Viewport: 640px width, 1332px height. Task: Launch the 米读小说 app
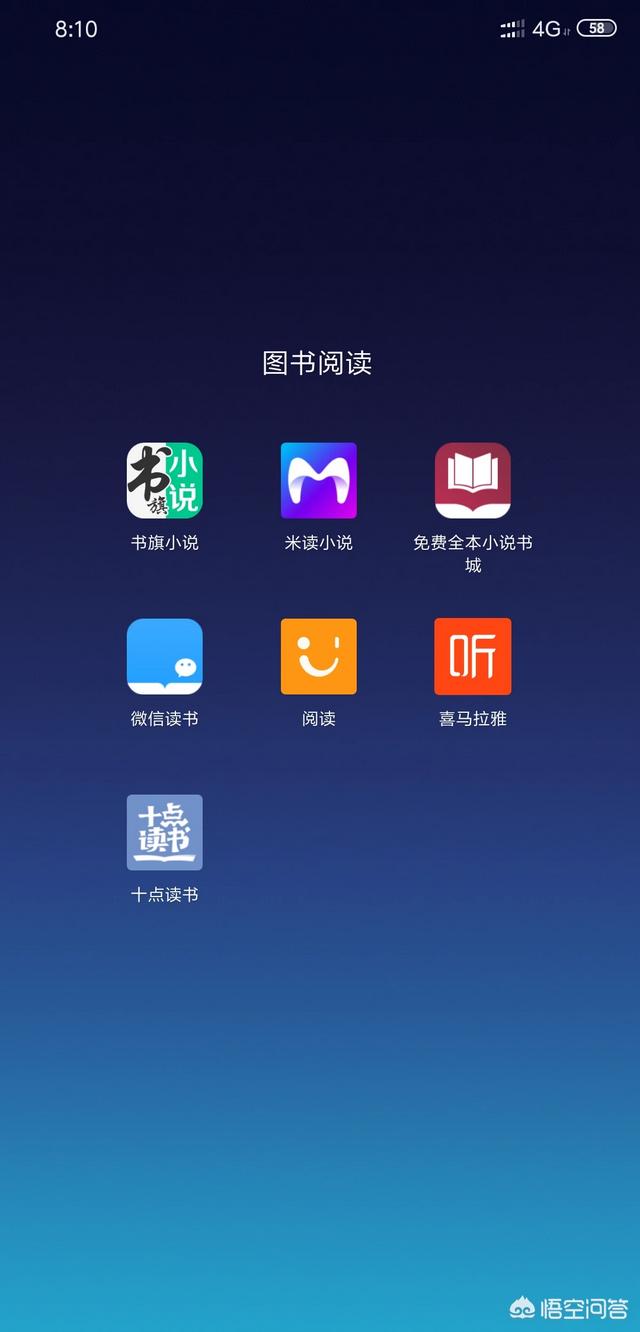point(319,481)
